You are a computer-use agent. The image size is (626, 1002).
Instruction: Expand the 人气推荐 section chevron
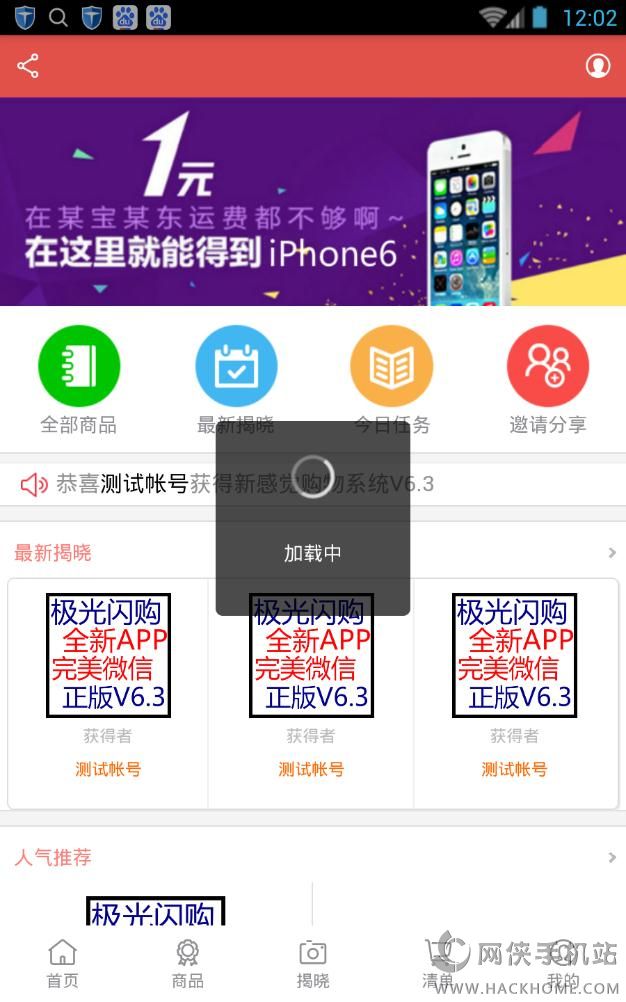tap(611, 858)
